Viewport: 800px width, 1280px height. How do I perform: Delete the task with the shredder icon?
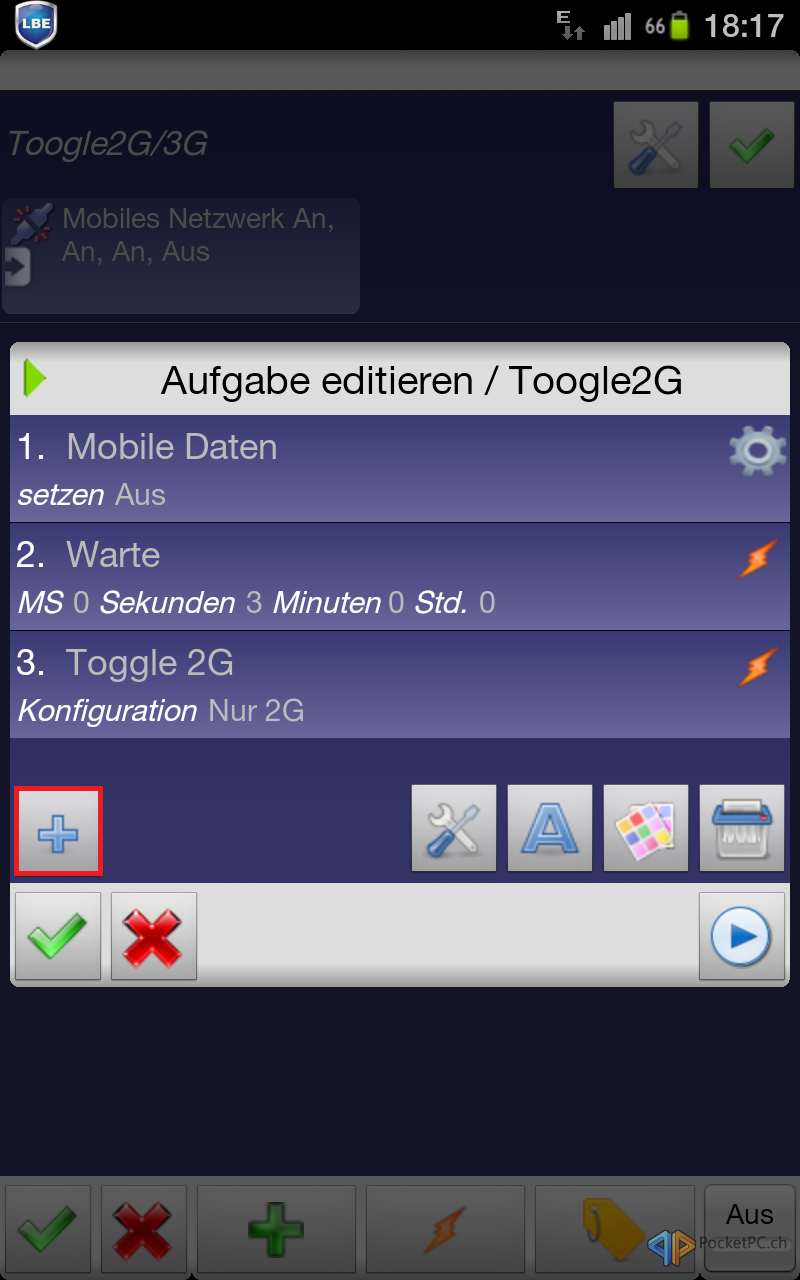(742, 828)
